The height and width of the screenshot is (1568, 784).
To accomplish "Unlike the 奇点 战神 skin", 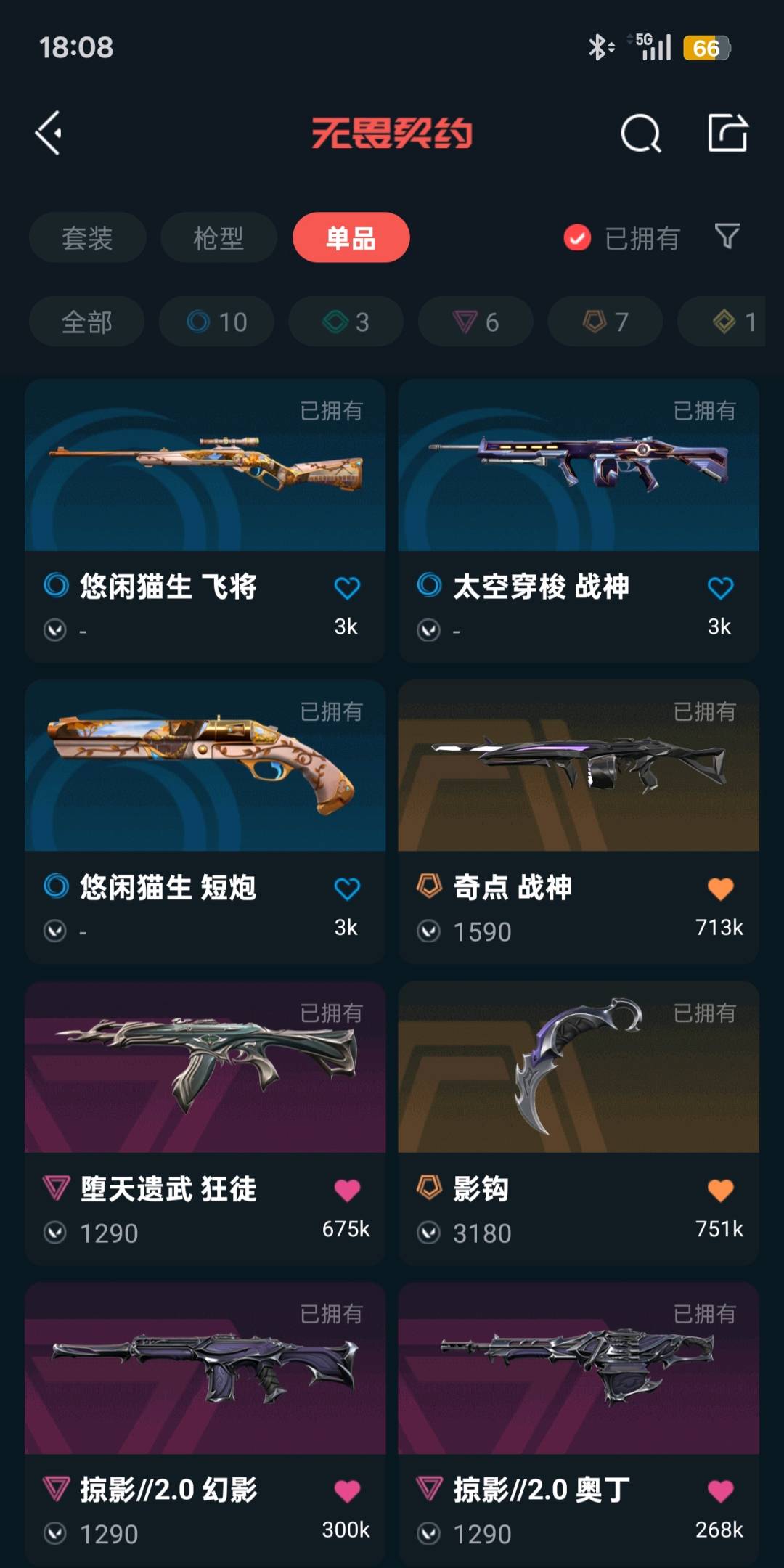I will [720, 889].
